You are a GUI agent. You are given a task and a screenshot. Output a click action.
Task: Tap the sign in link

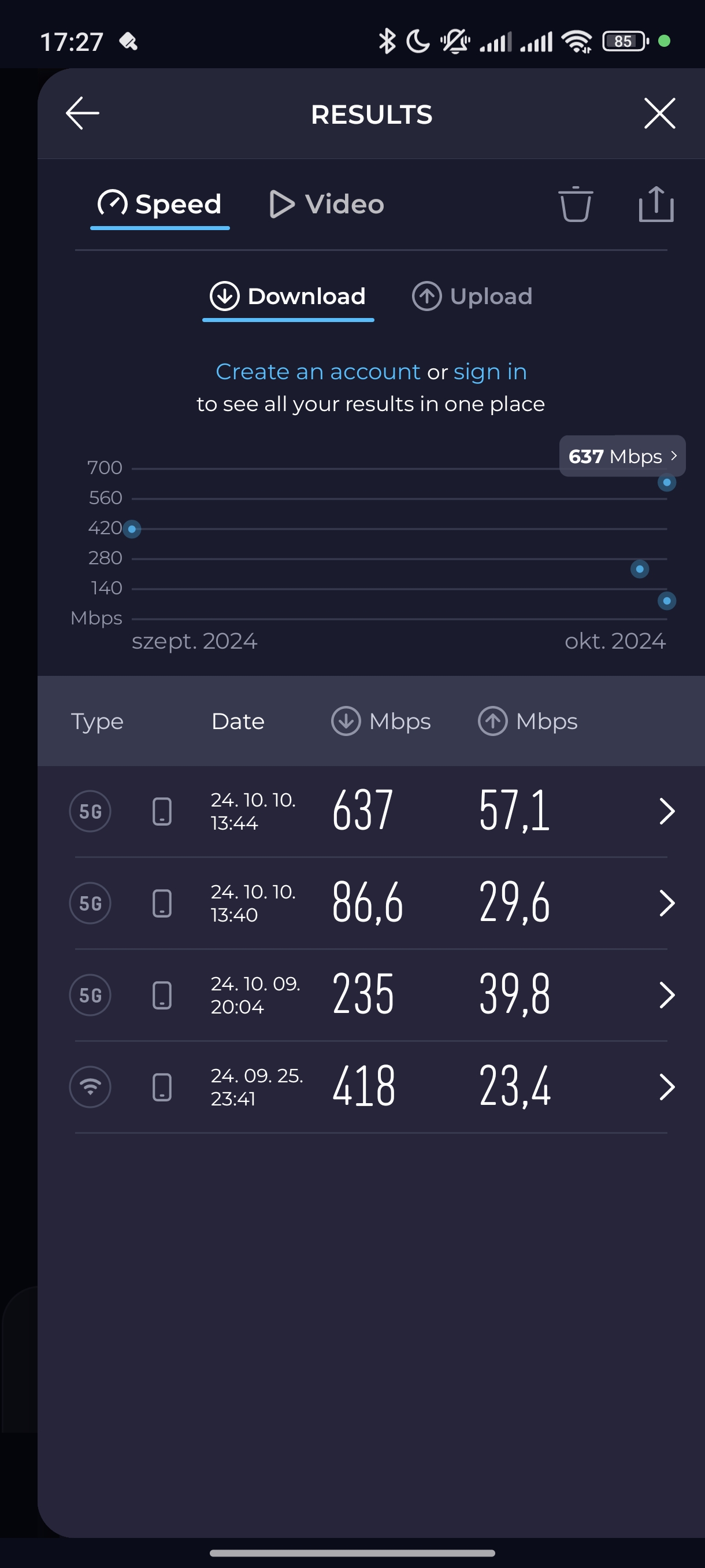click(489, 371)
